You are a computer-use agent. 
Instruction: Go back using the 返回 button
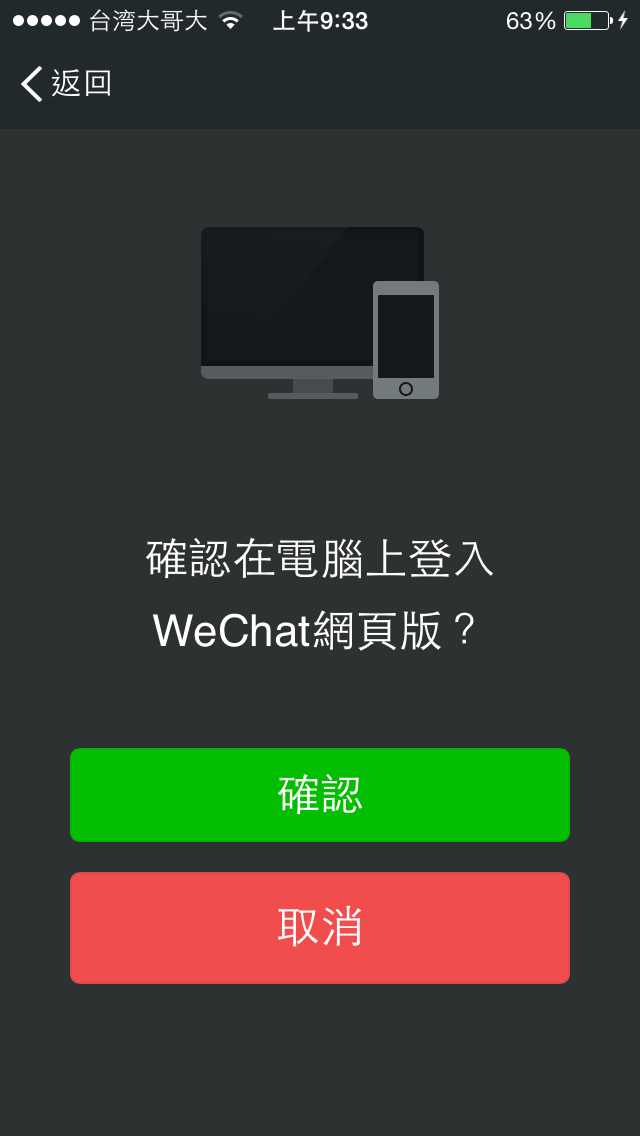(66, 84)
